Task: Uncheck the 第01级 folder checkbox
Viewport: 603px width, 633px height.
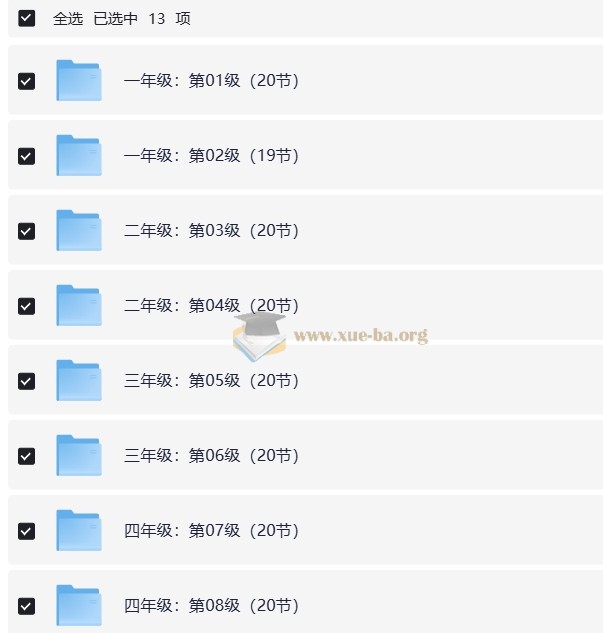Action: (x=27, y=81)
